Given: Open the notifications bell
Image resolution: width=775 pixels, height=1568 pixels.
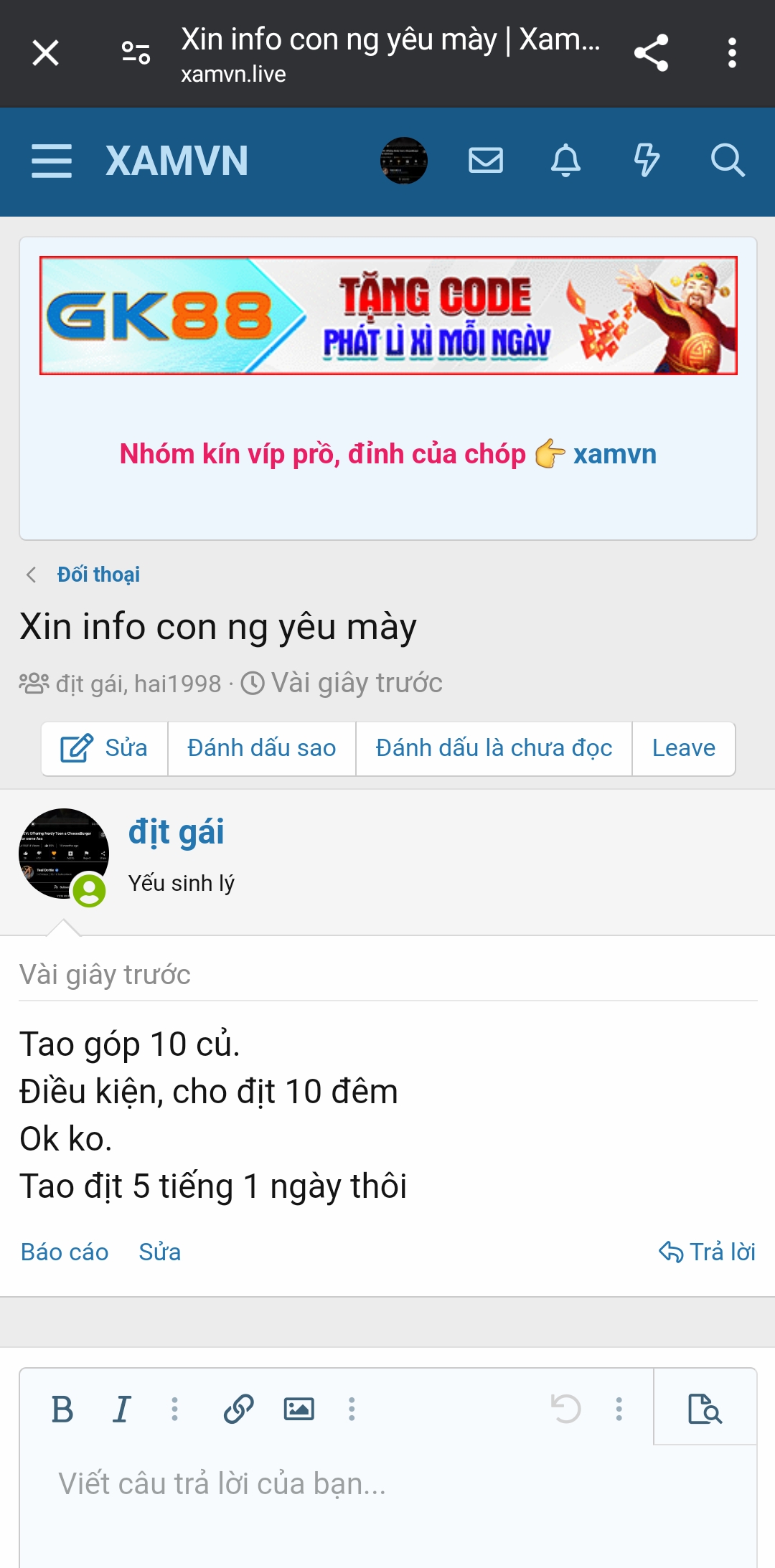Looking at the screenshot, I should (x=565, y=161).
